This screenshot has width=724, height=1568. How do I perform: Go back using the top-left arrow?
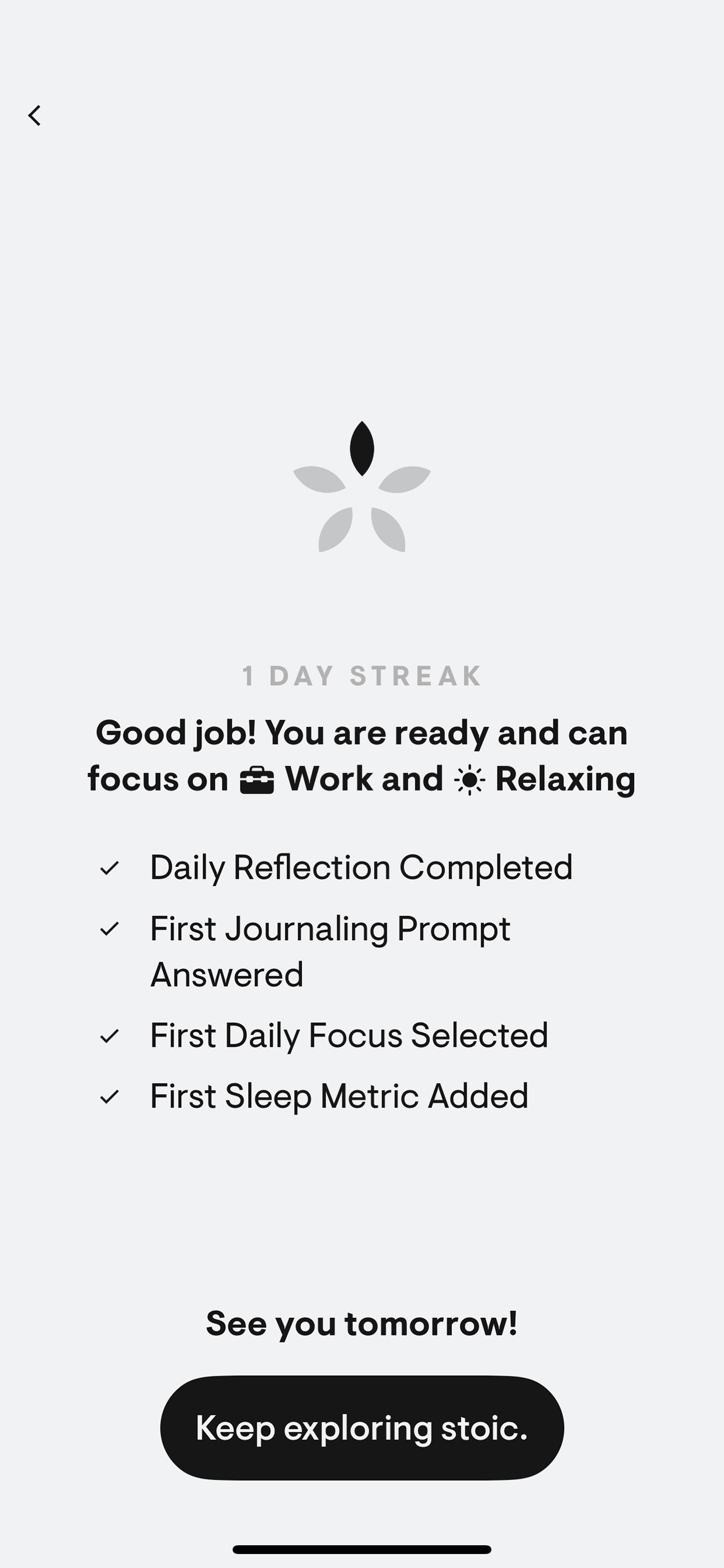pyautogui.click(x=34, y=115)
